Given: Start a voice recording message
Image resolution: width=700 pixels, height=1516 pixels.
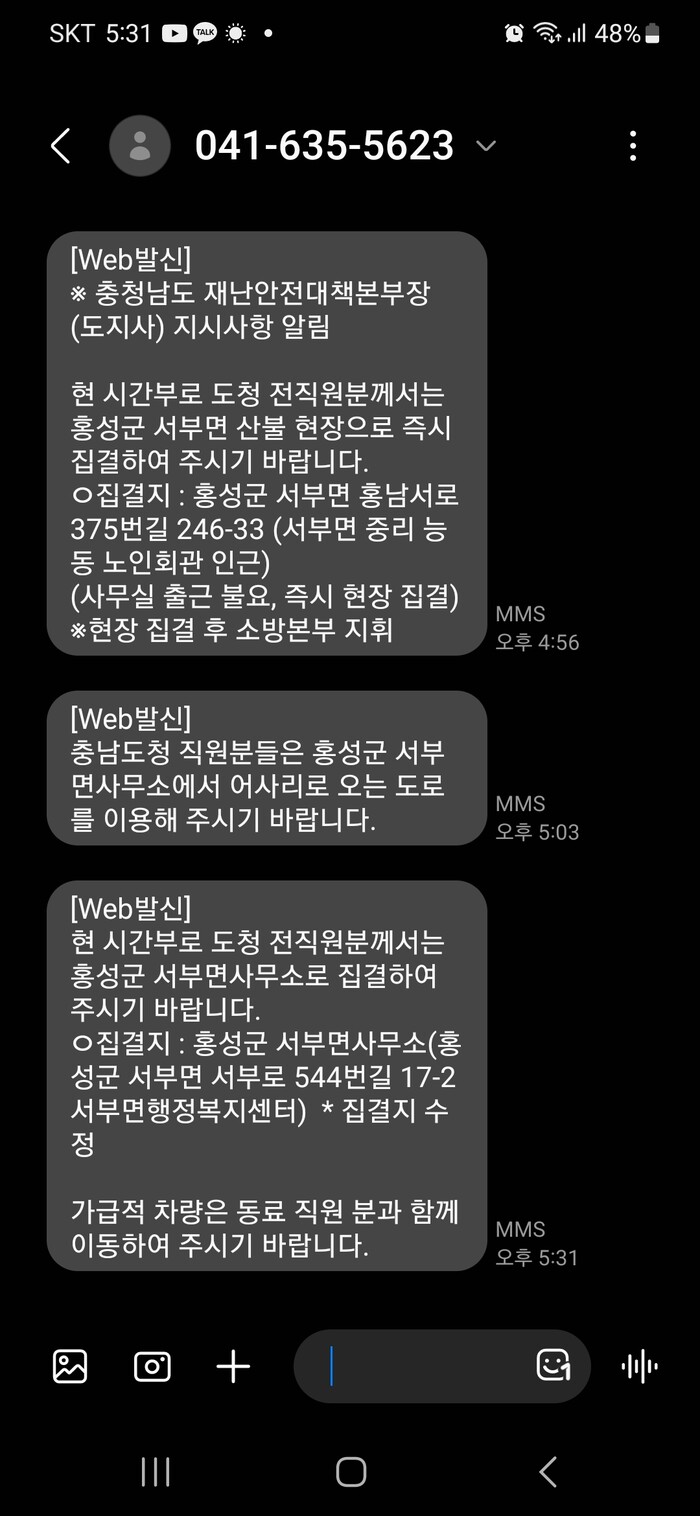Looking at the screenshot, I should 639,1366.
